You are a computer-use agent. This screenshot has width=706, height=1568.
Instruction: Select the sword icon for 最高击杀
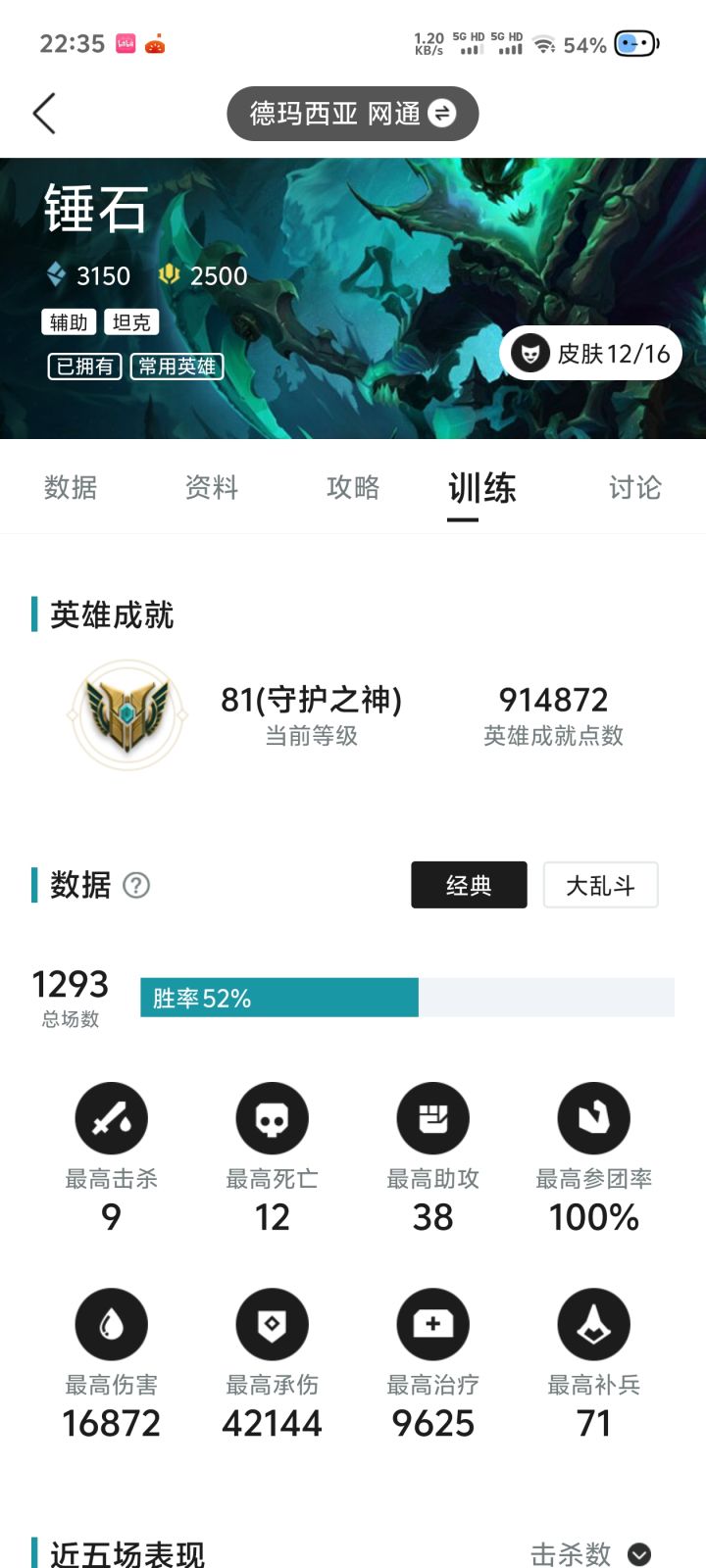click(111, 1117)
